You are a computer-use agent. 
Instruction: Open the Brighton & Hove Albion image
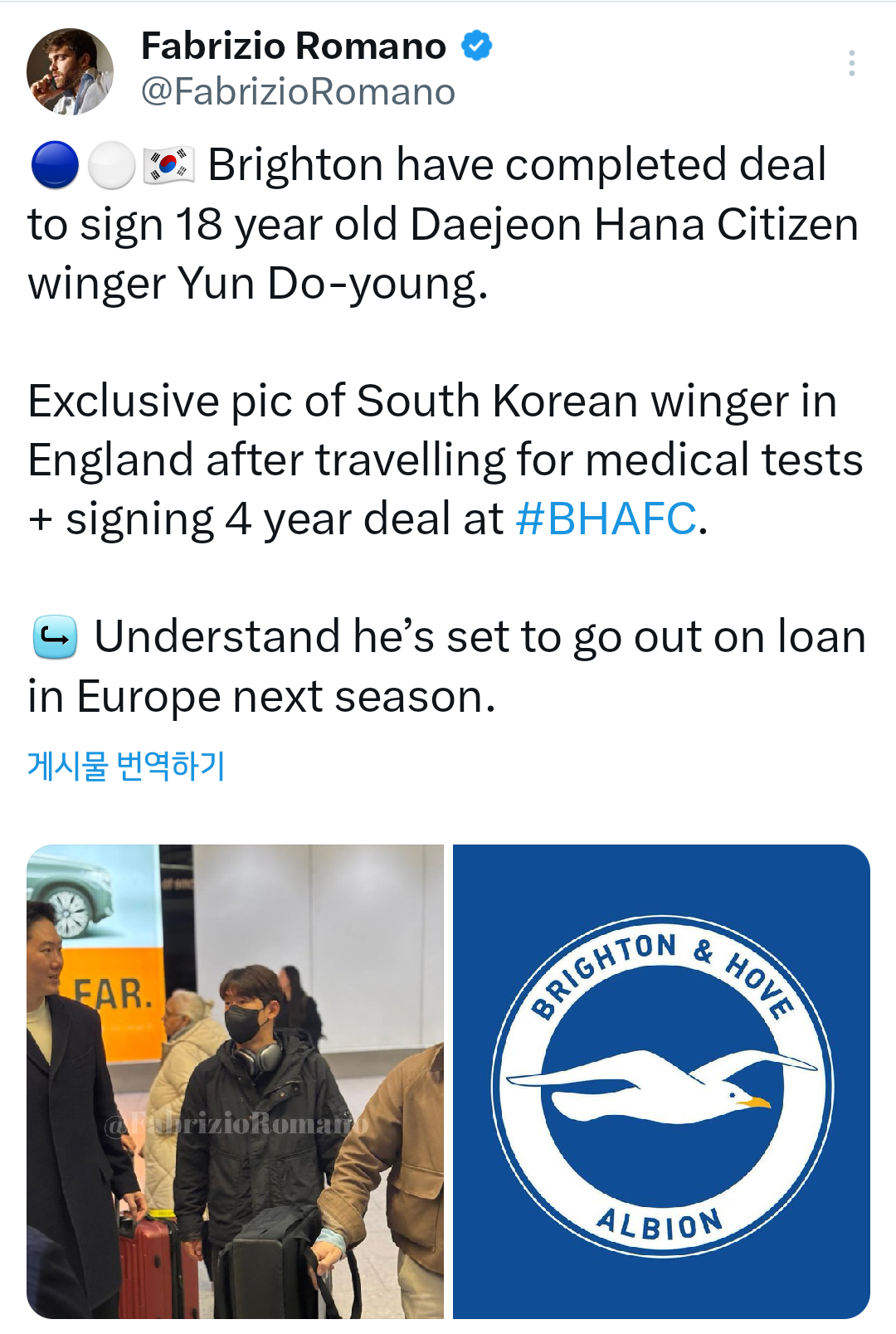[x=661, y=1081]
